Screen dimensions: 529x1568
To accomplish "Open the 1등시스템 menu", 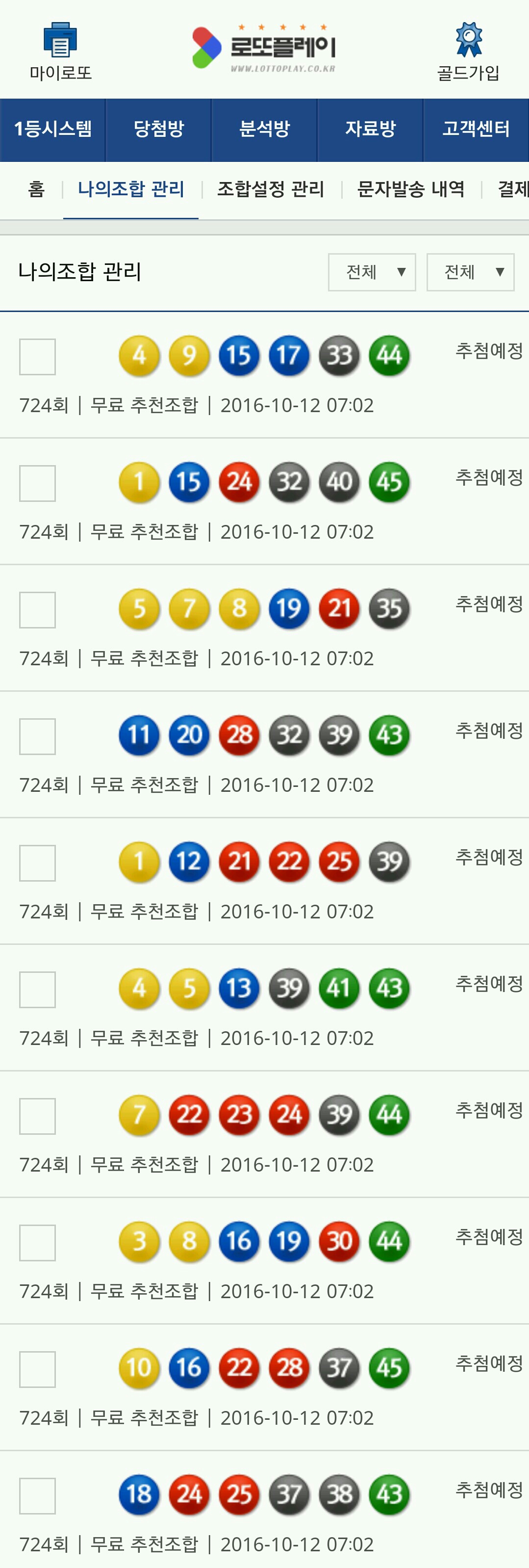I will click(53, 130).
